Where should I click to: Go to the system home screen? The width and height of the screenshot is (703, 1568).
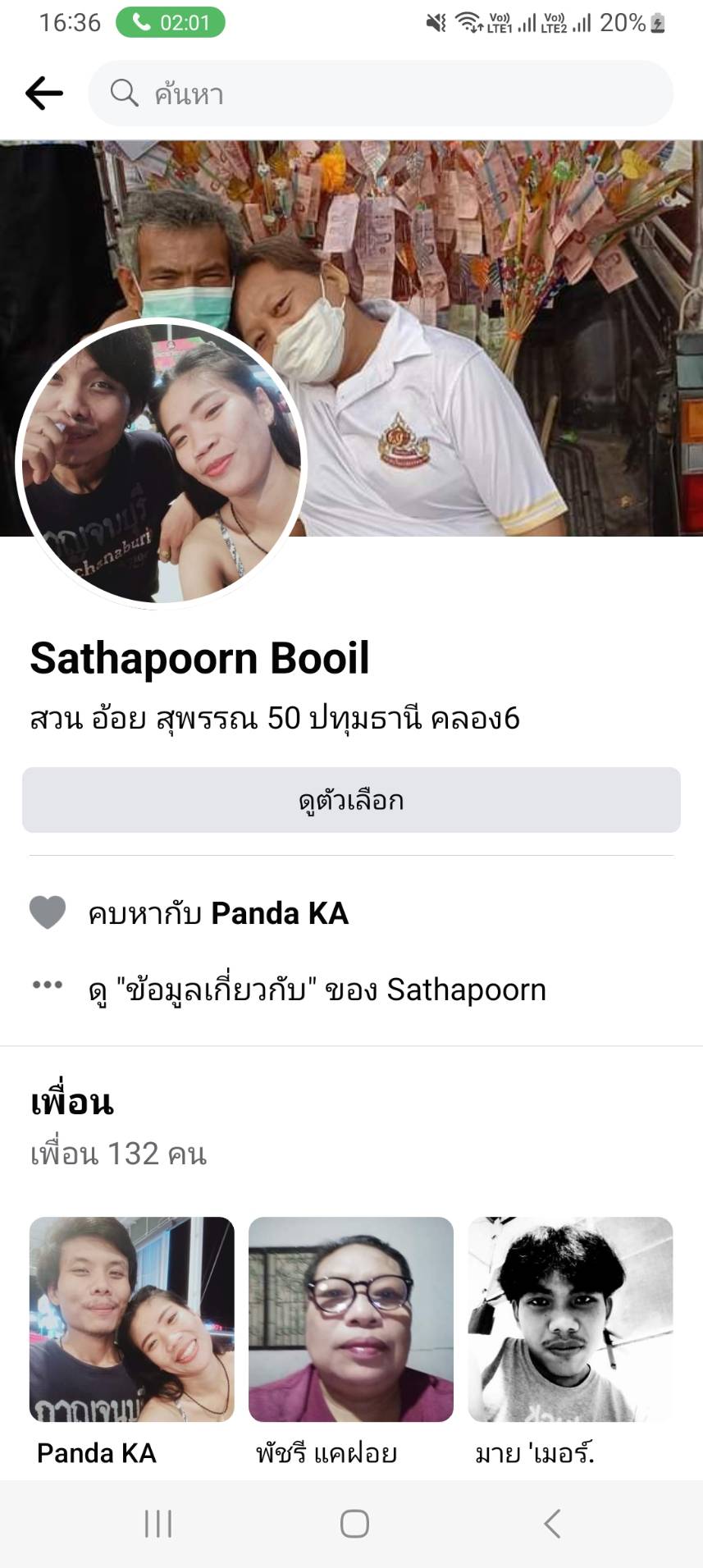[354, 1524]
